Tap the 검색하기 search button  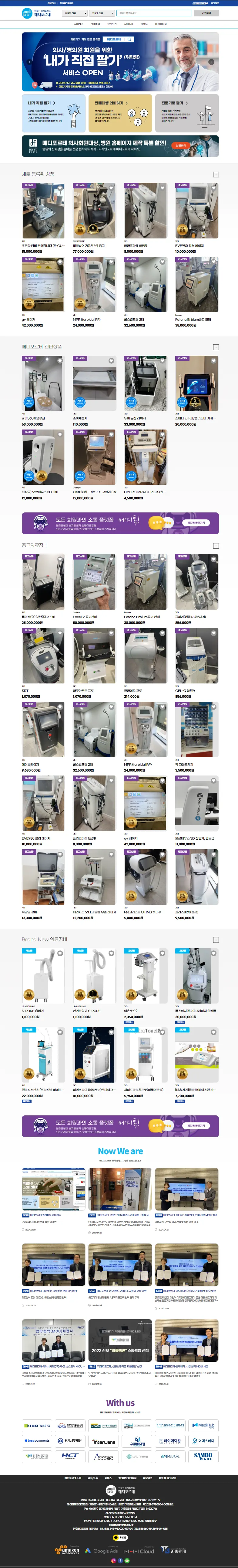coord(206,13)
